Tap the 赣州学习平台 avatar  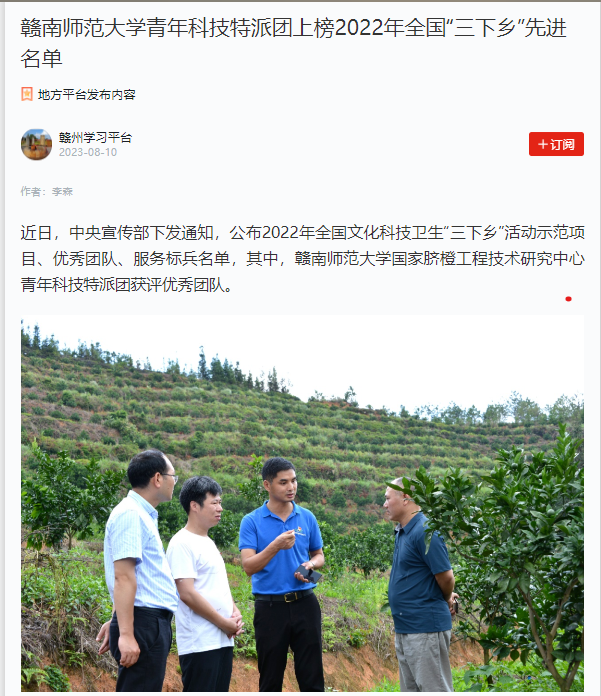[37, 144]
